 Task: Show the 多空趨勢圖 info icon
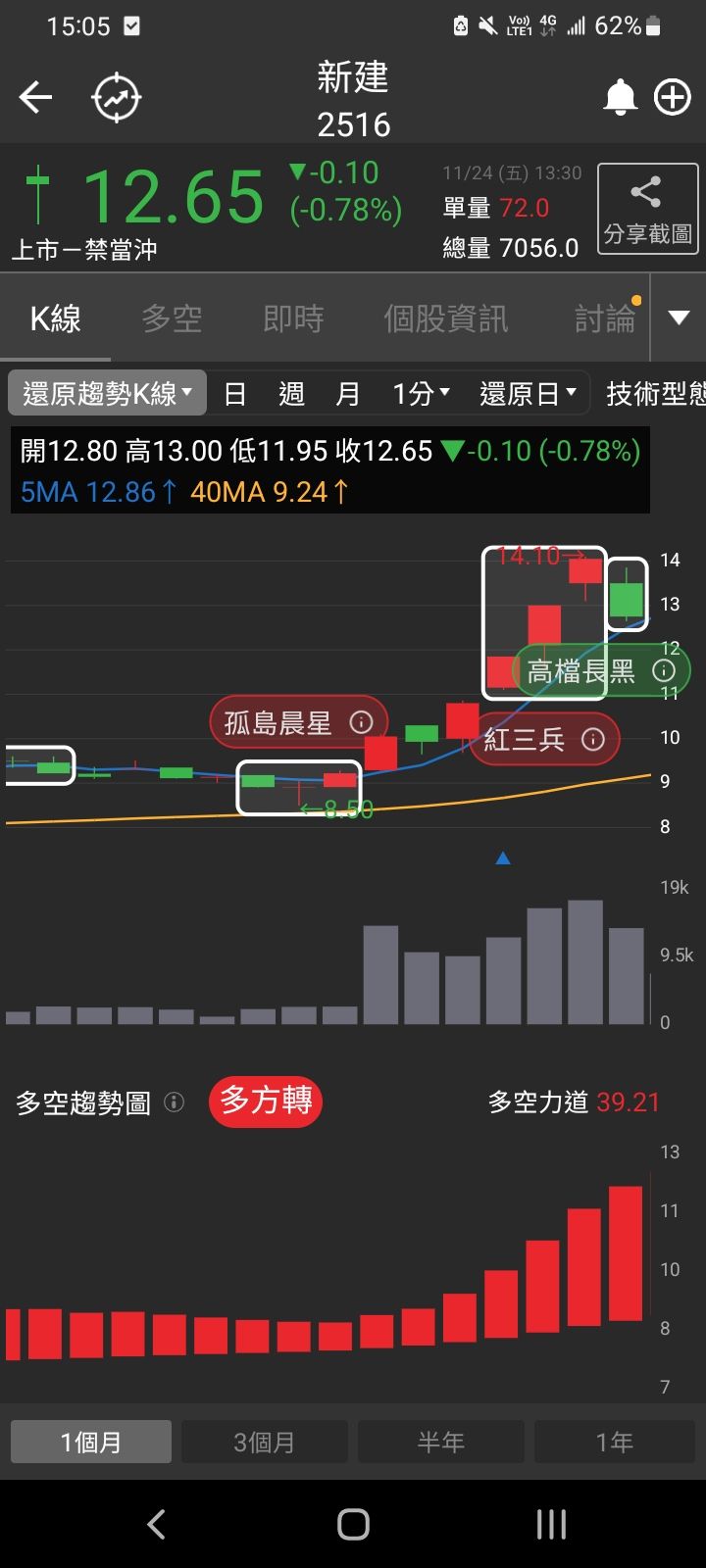pyautogui.click(x=174, y=1102)
